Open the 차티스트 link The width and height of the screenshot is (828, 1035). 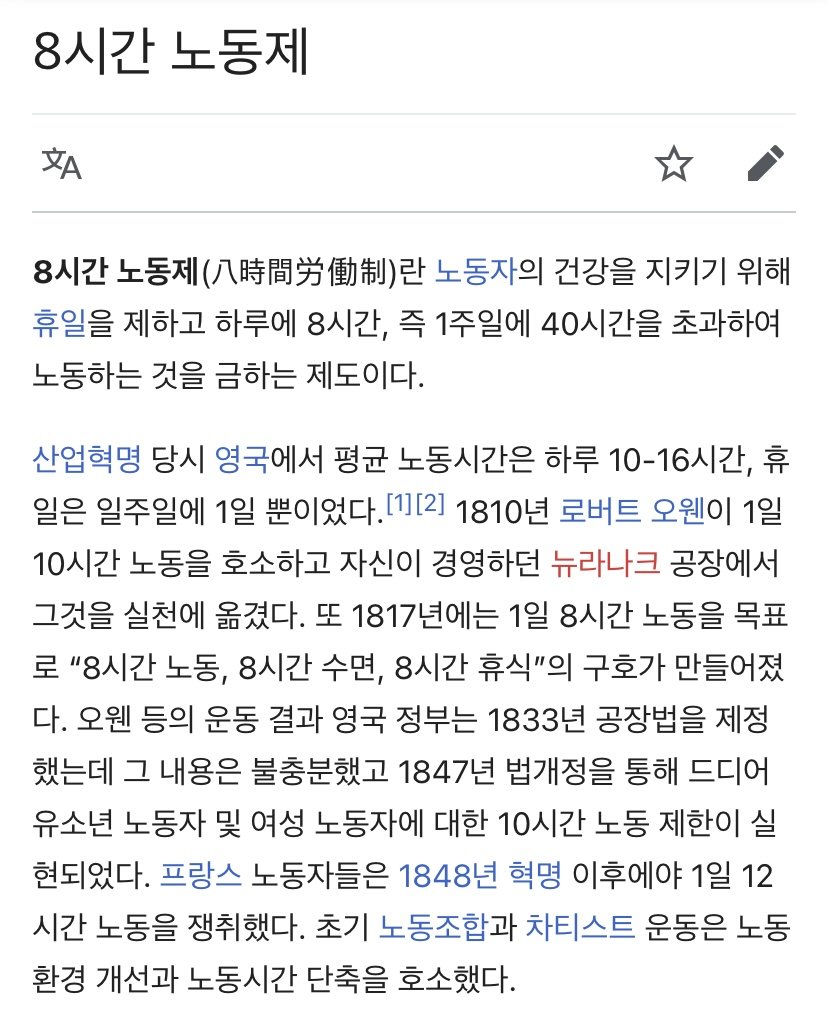(580, 927)
